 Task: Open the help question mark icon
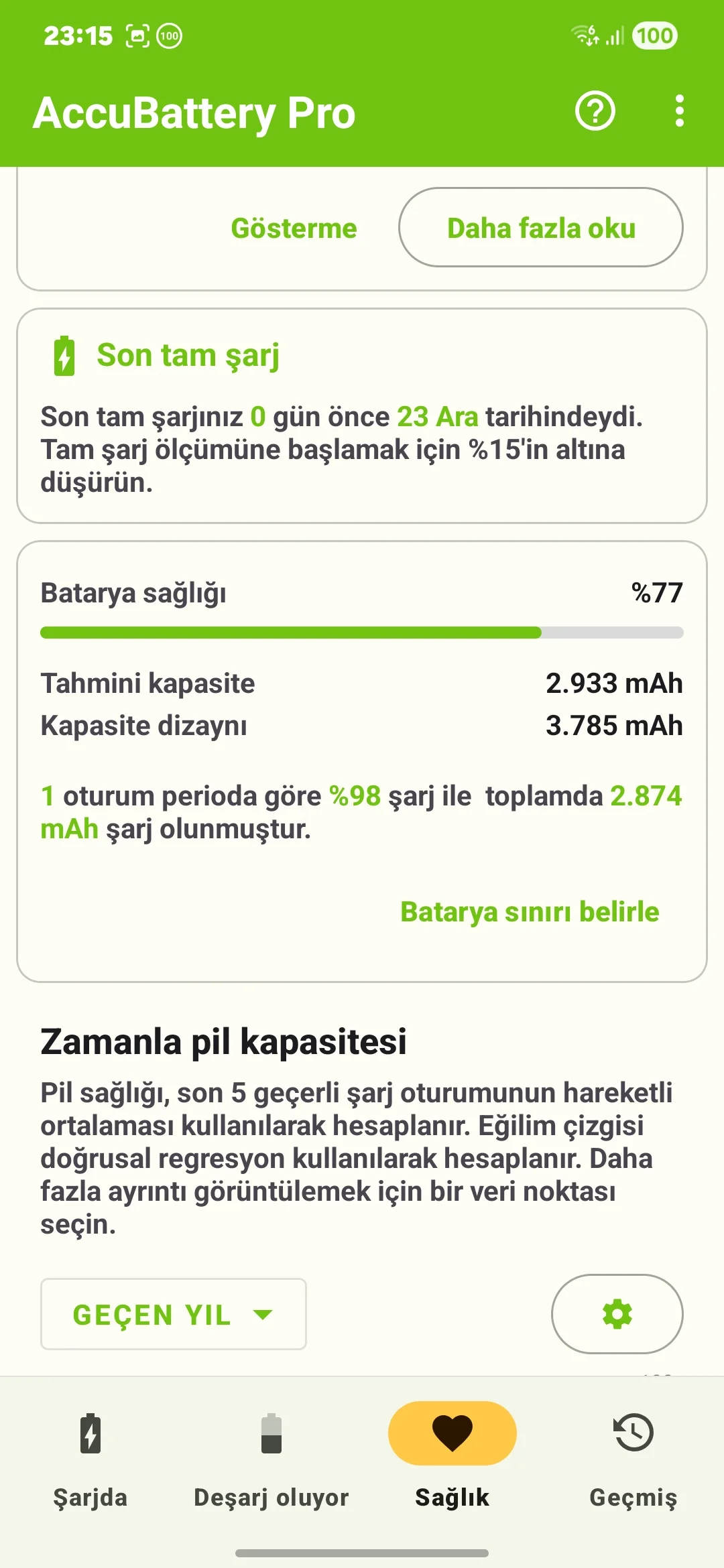coord(595,111)
